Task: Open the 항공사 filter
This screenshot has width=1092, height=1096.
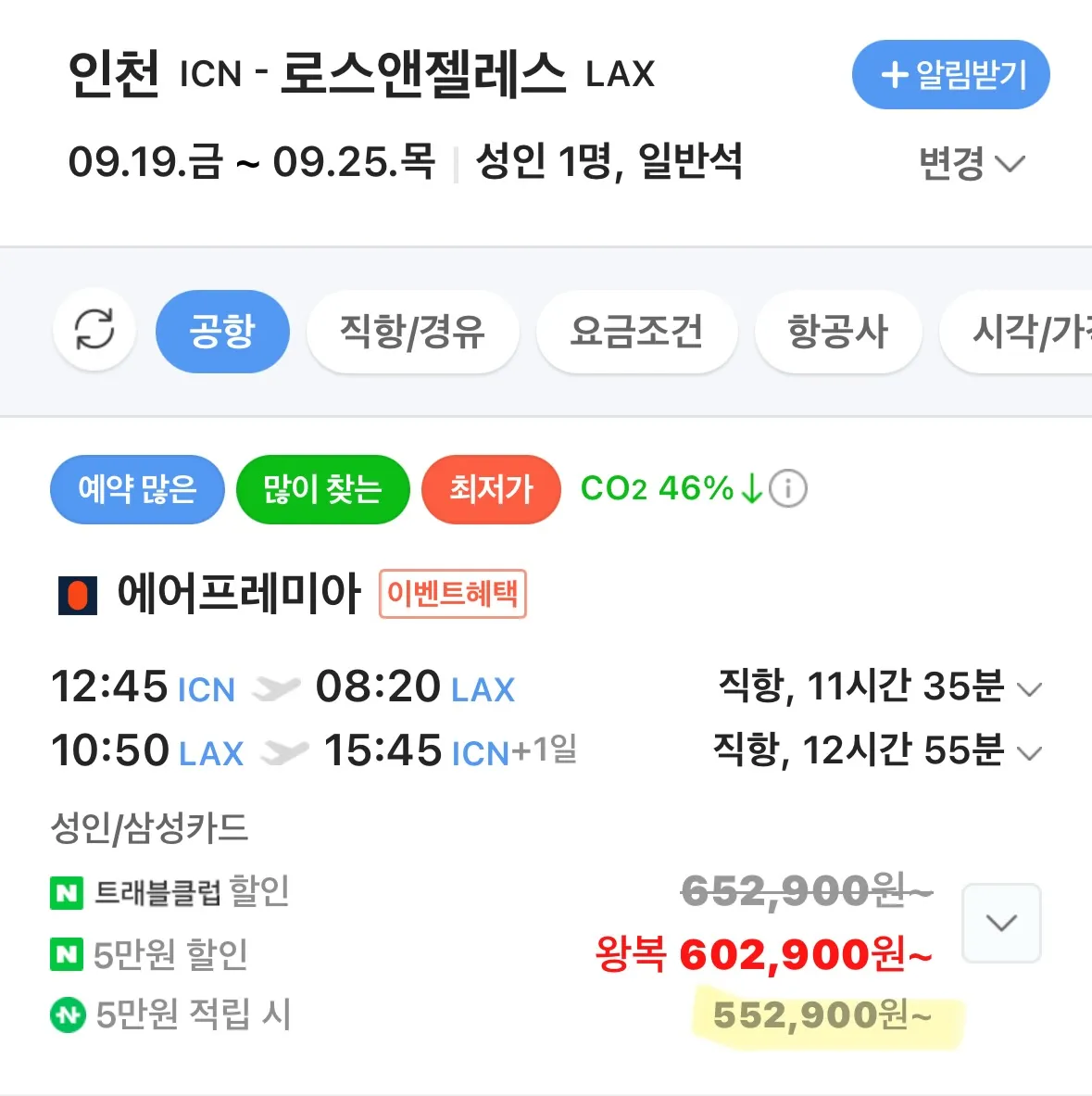Action: pyautogui.click(x=837, y=331)
